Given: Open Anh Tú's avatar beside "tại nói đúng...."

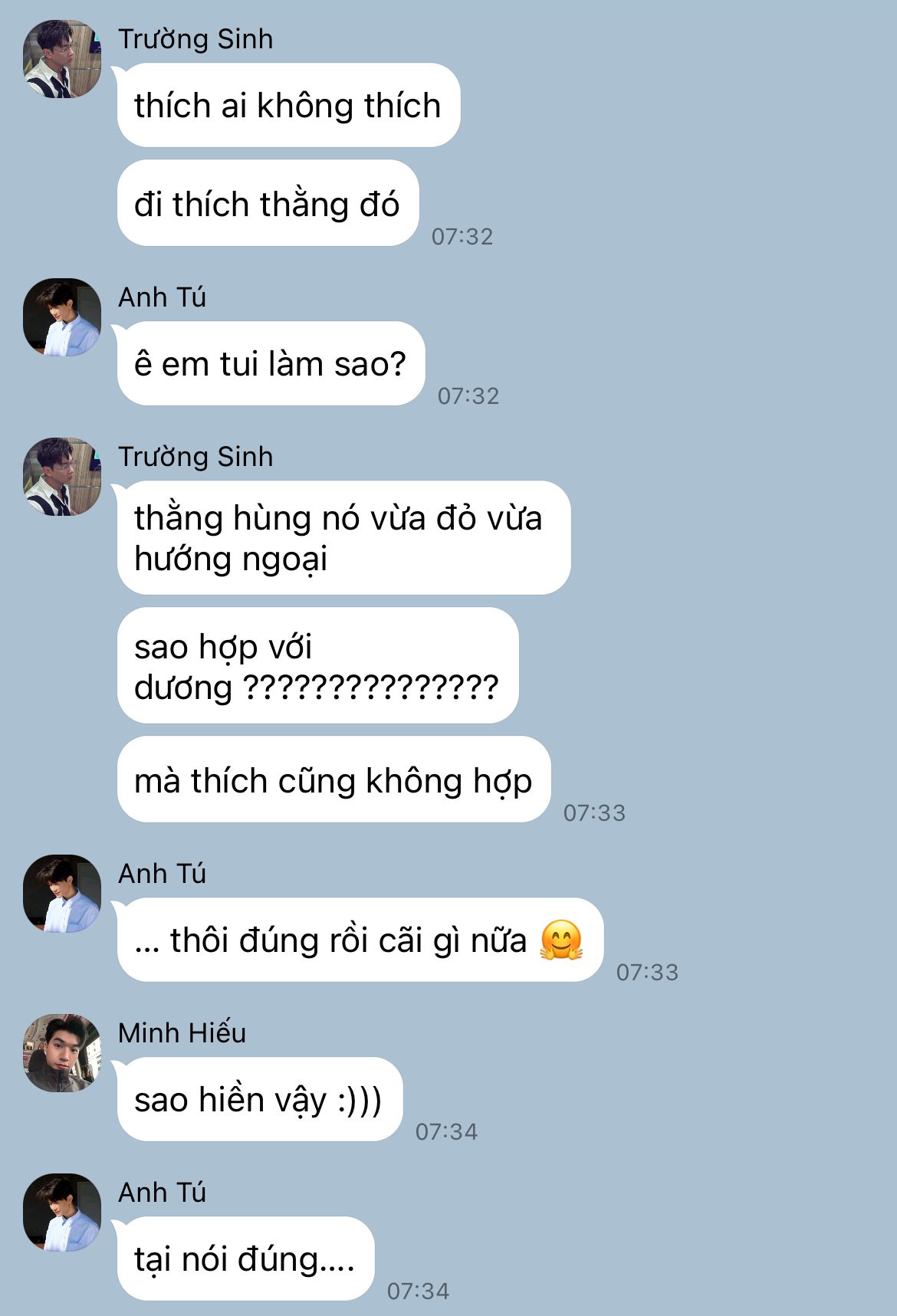Looking at the screenshot, I should coord(62,1213).
